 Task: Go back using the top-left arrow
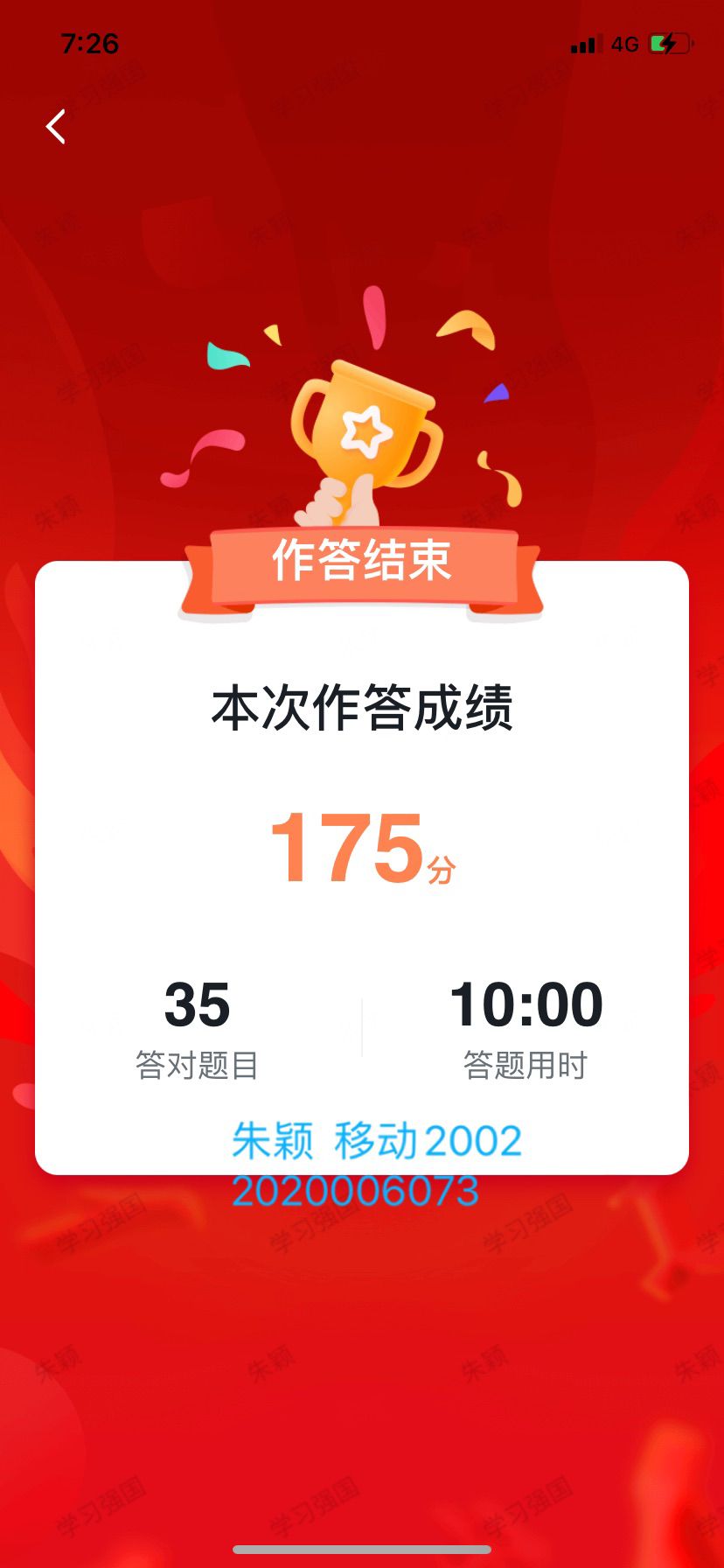coord(56,127)
